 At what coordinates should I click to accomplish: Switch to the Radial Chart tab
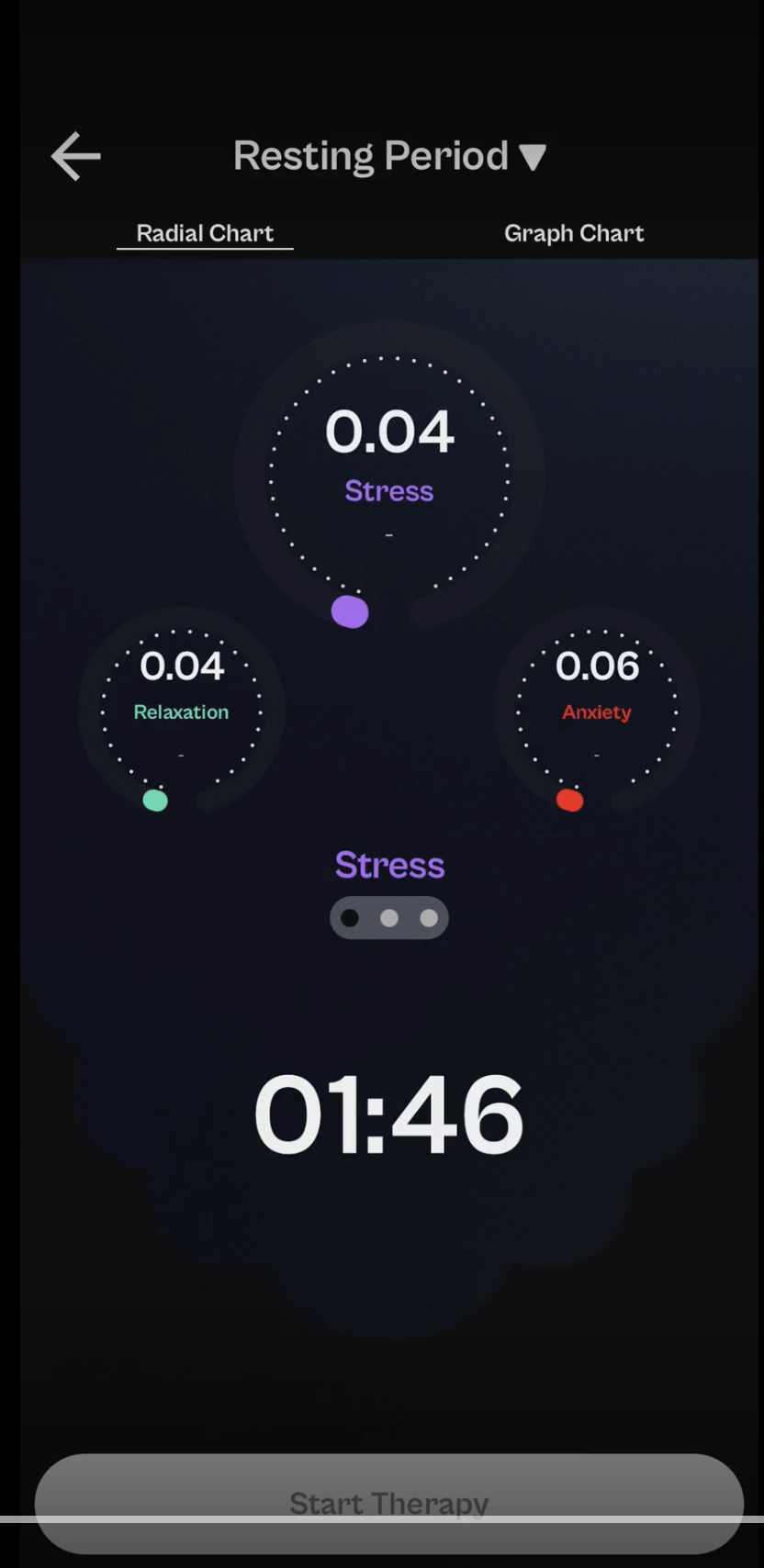(205, 233)
